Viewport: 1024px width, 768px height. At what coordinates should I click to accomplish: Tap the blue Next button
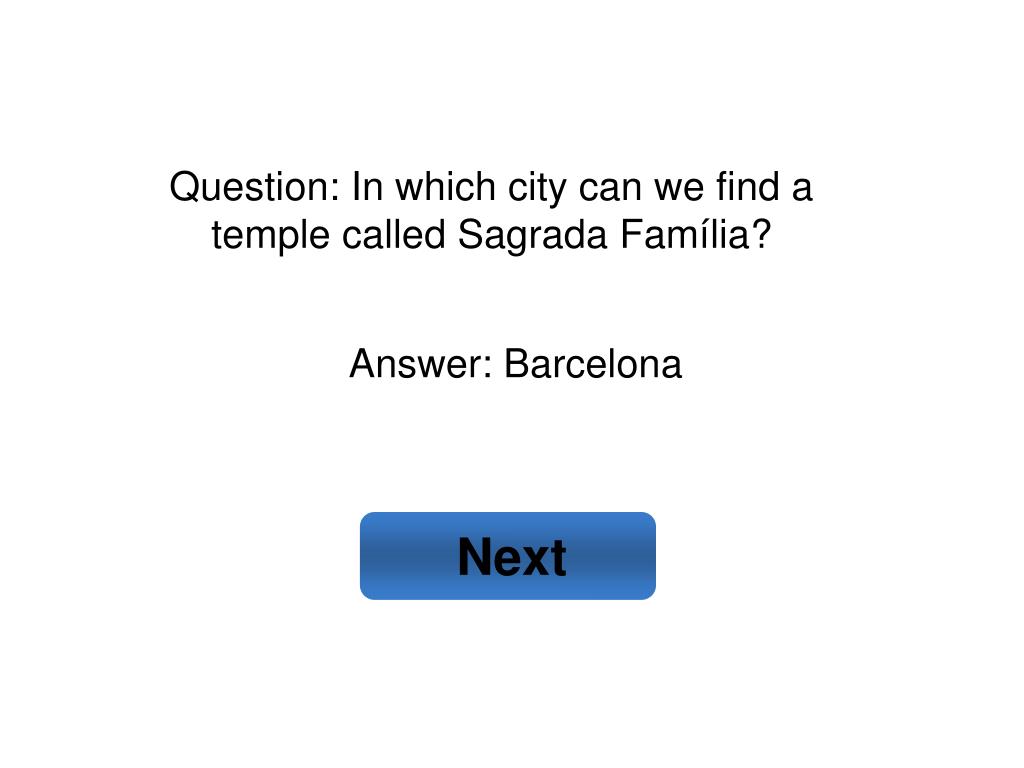click(508, 556)
